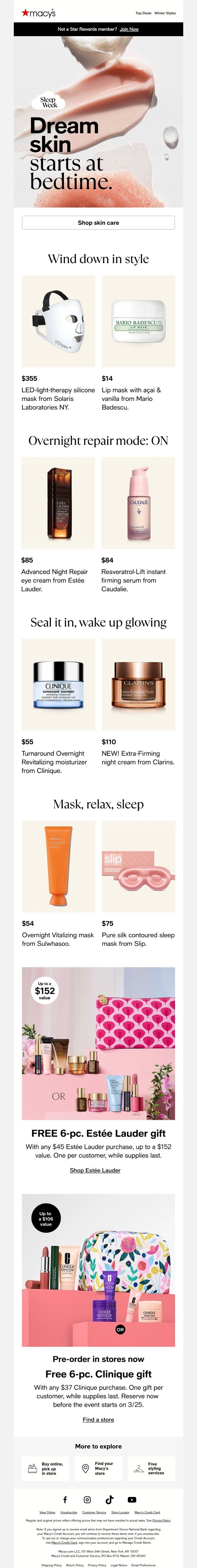Tap Join Now for Star Rewards
Viewport: 197px width, 1568px height.
click(x=129, y=29)
